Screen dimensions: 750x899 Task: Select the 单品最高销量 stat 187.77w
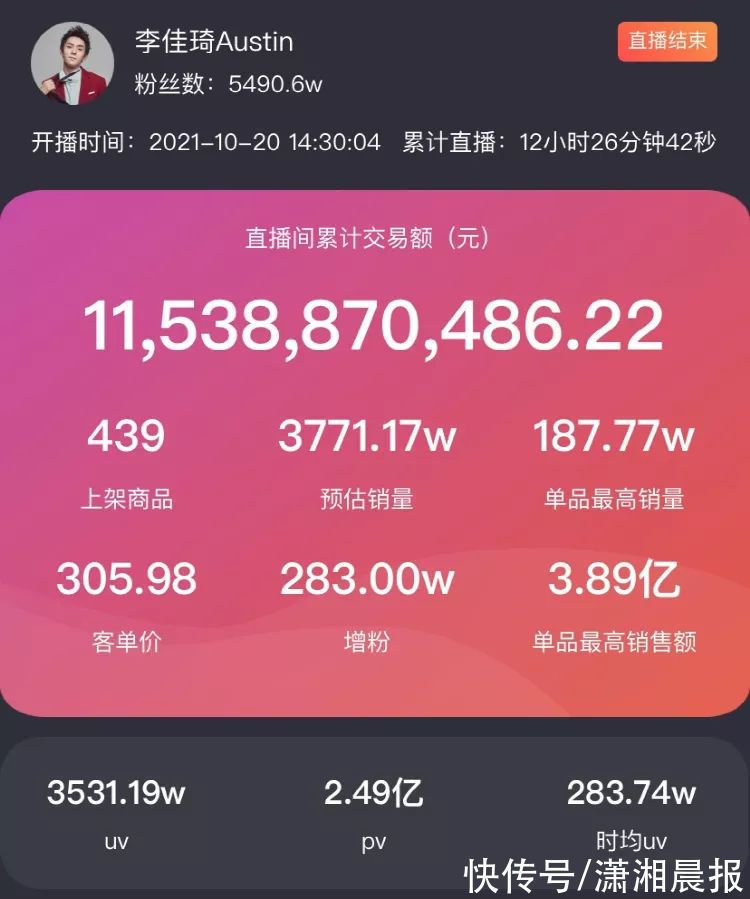point(614,435)
